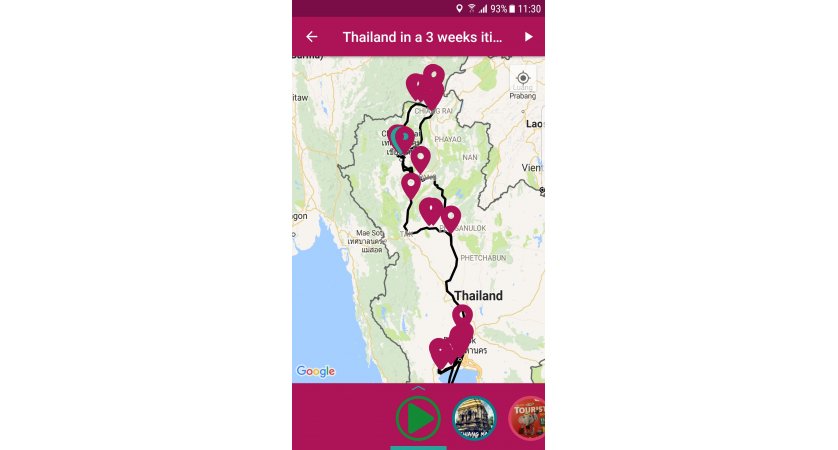838x450 pixels.
Task: Select the map pin near Phitsanulok
Action: pyautogui.click(x=451, y=216)
